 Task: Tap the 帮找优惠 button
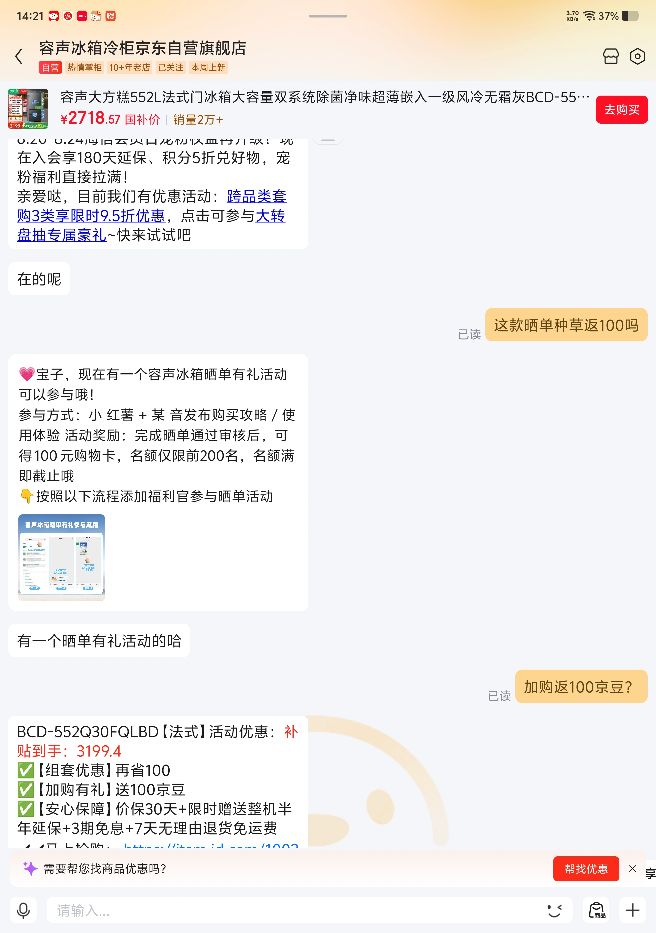coord(586,869)
